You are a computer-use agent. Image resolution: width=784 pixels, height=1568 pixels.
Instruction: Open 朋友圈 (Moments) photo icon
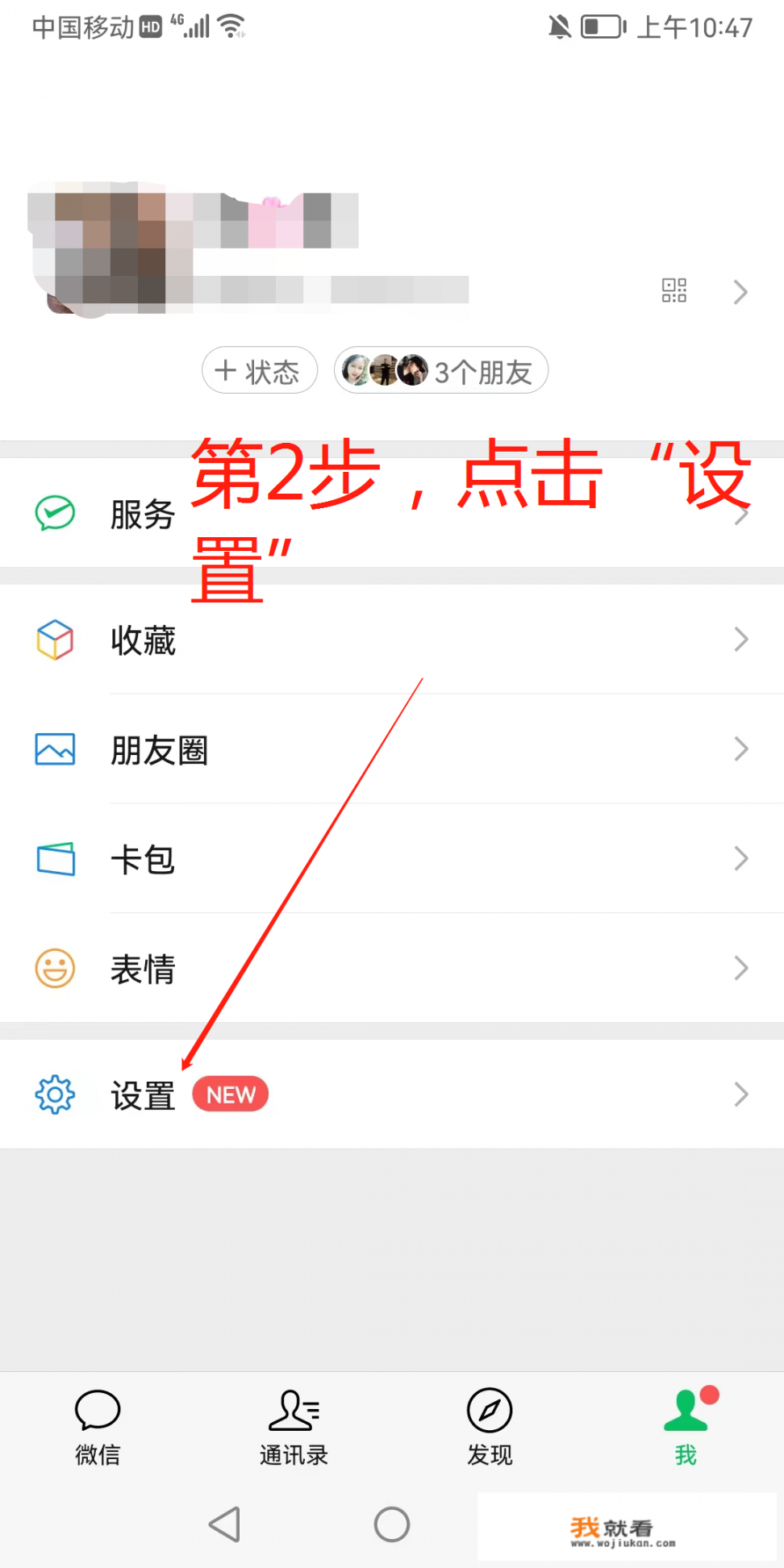click(x=53, y=749)
